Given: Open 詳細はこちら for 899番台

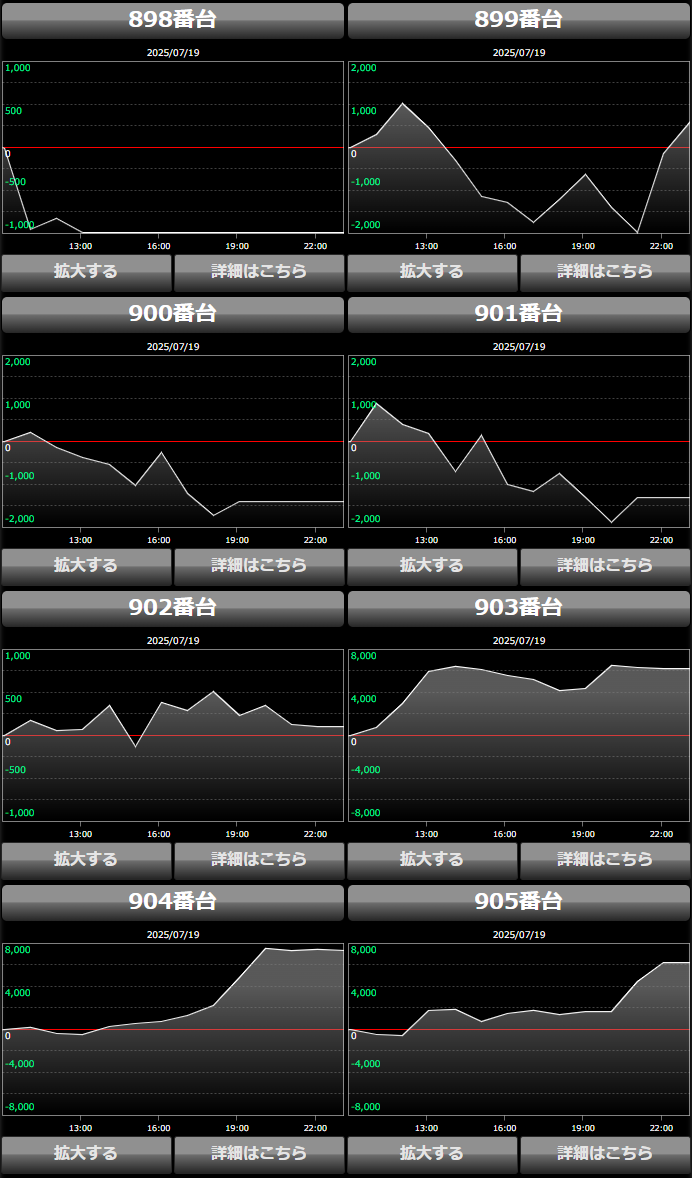Looking at the screenshot, I should pyautogui.click(x=605, y=273).
